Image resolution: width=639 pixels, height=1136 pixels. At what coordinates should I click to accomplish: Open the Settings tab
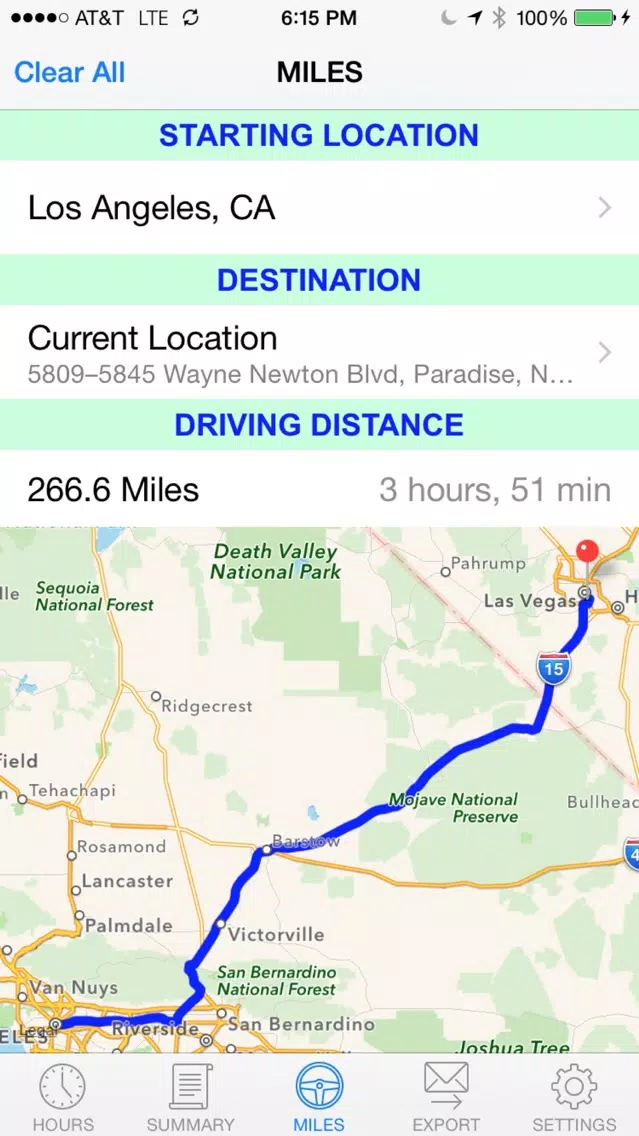(x=574, y=1095)
